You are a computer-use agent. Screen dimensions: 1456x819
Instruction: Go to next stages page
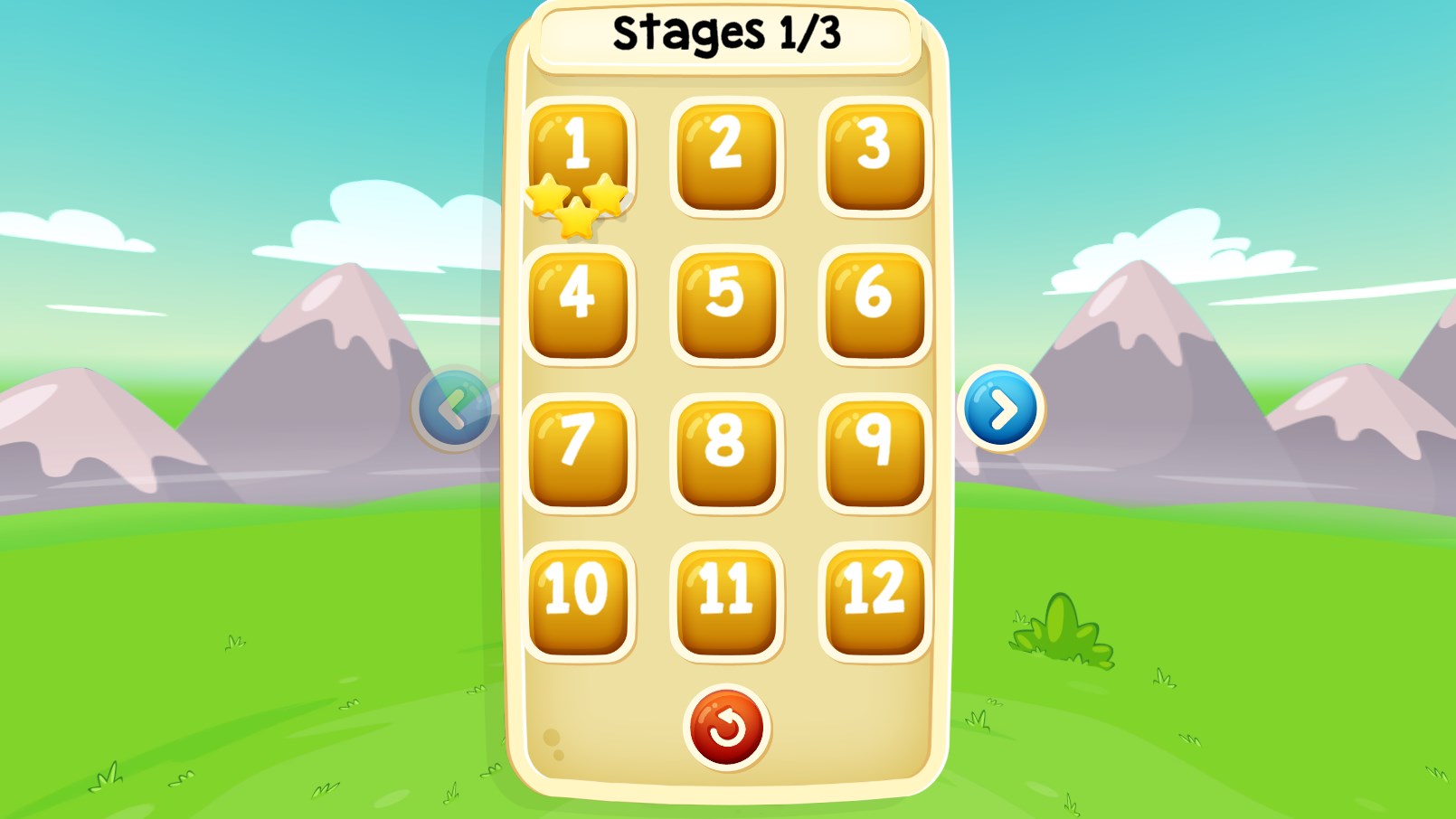(x=1000, y=409)
